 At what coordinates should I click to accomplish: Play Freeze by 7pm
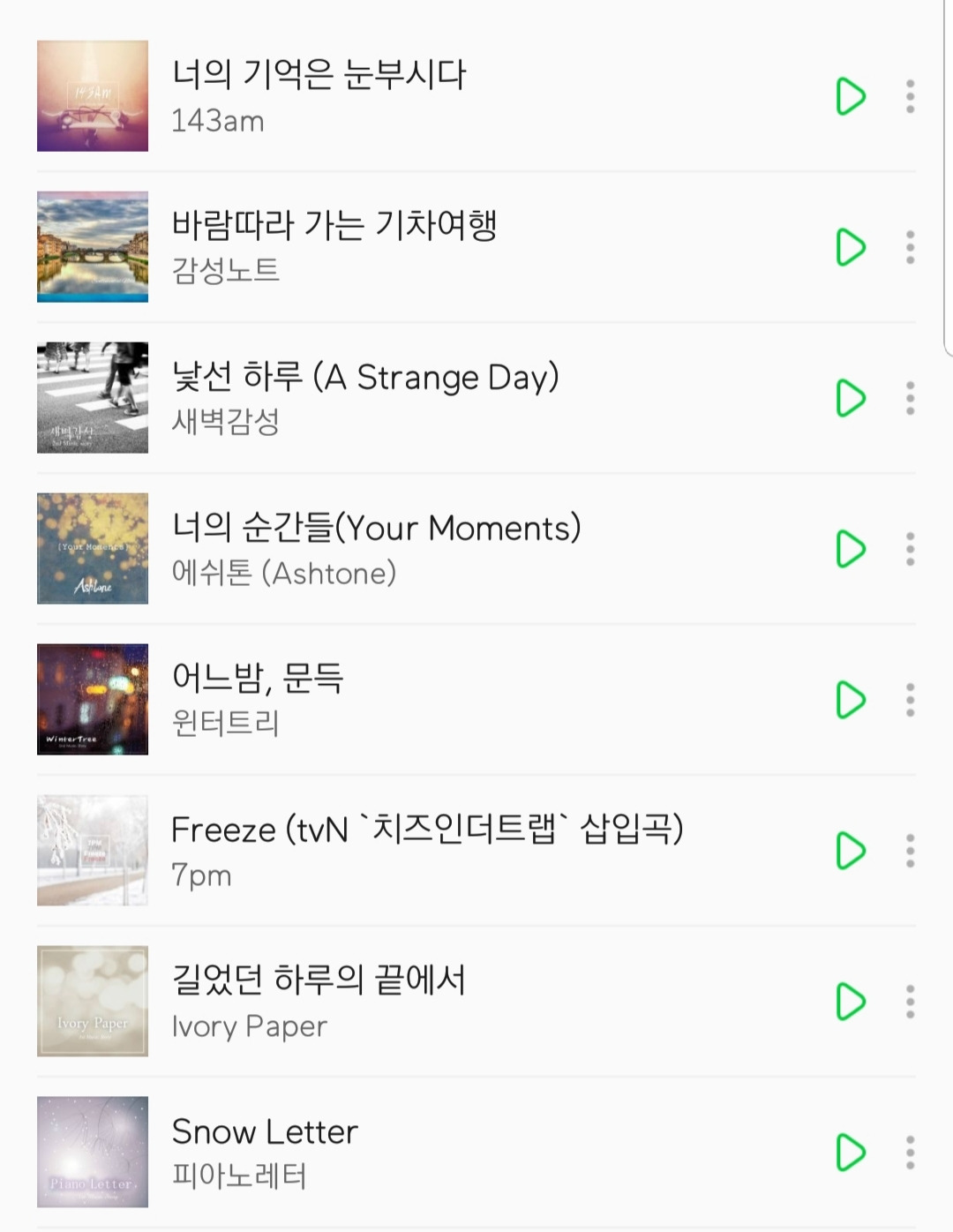coord(850,851)
